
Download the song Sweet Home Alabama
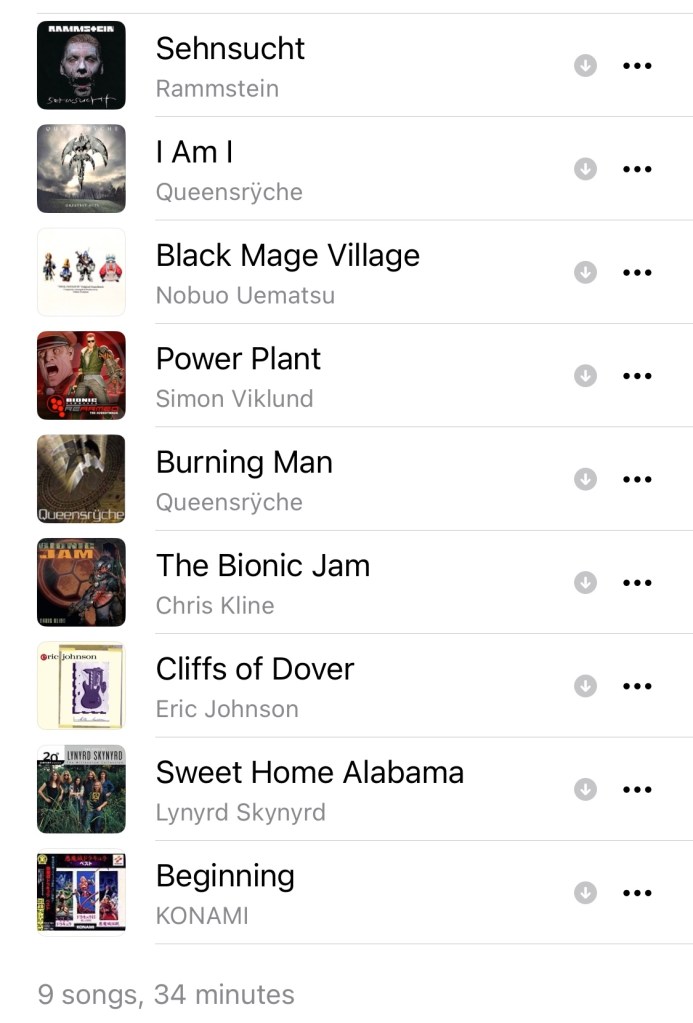point(586,789)
